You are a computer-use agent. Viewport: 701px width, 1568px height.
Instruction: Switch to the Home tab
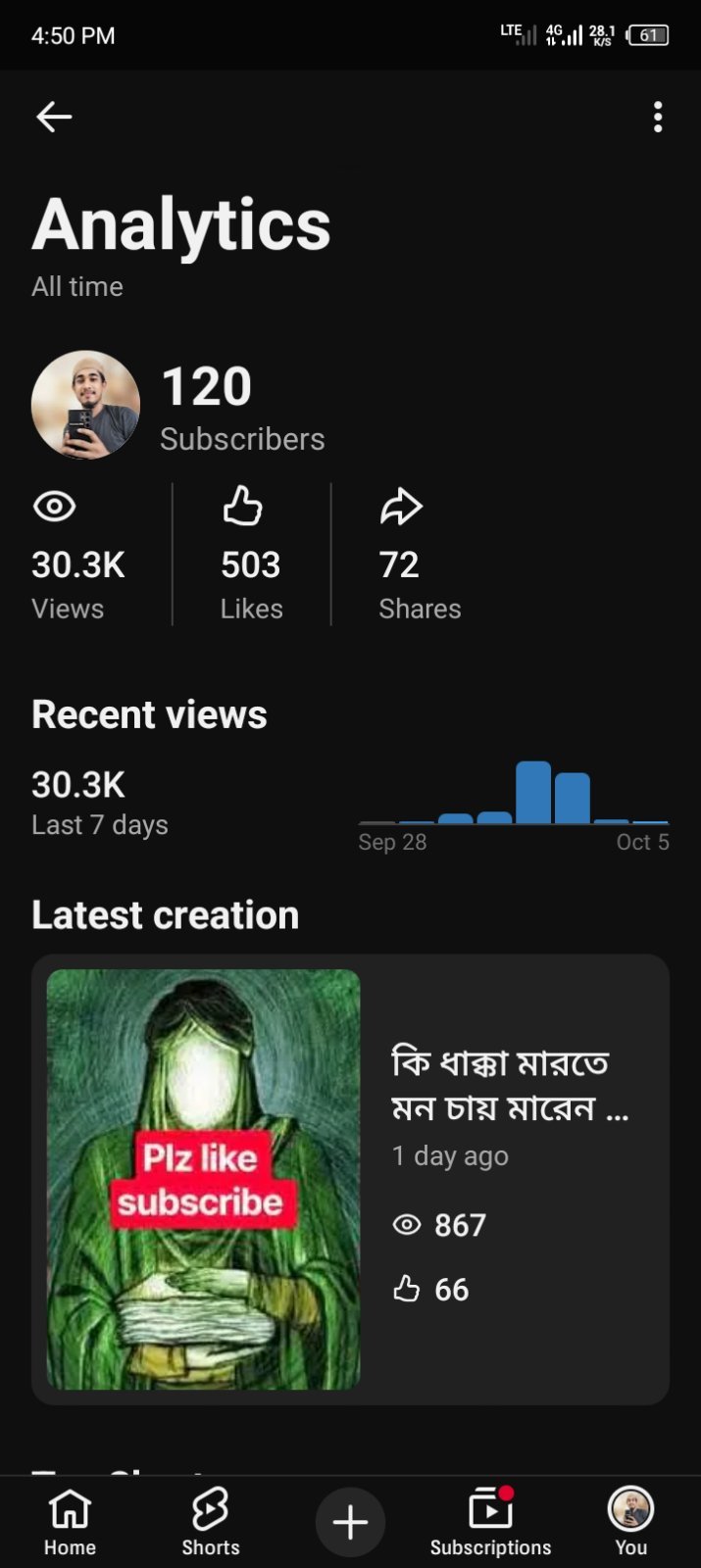[x=70, y=1522]
